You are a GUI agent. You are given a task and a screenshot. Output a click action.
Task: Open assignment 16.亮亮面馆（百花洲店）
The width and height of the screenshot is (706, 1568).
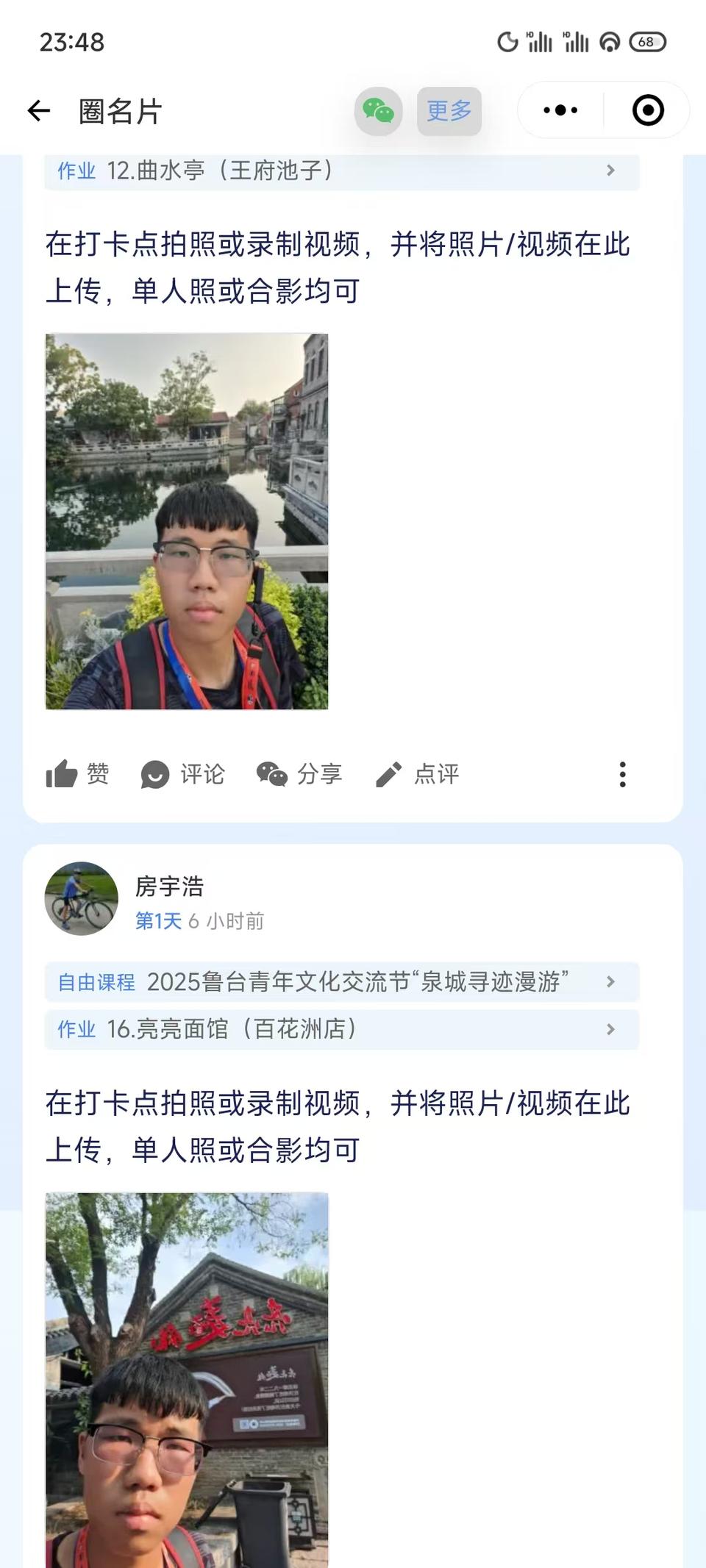click(x=341, y=1029)
